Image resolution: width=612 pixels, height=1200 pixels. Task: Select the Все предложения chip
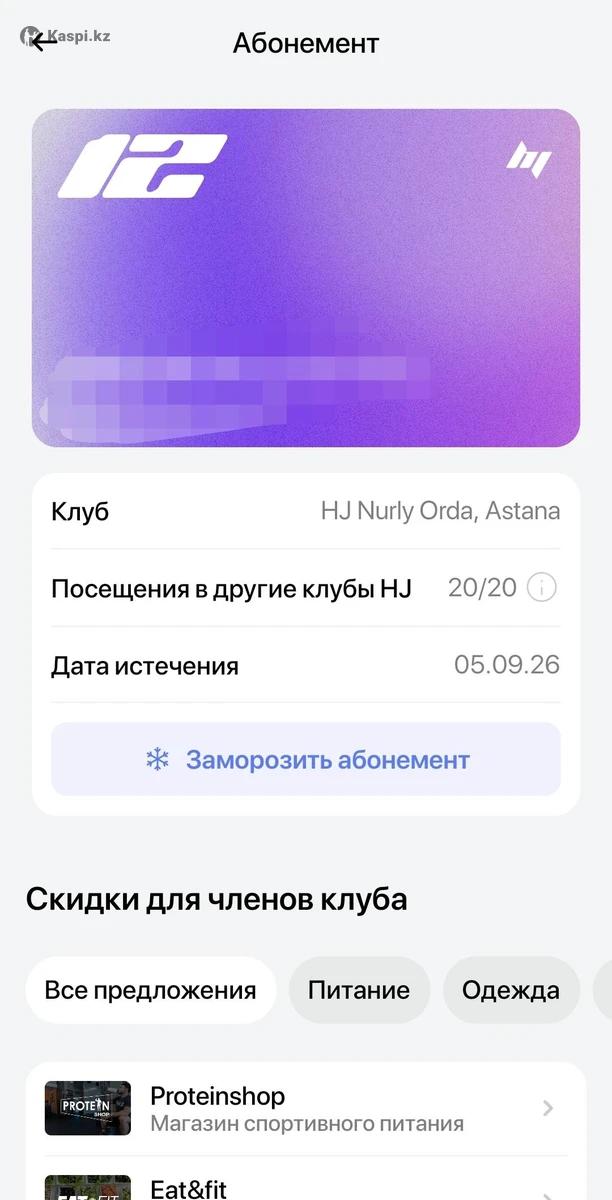[x=150, y=991]
